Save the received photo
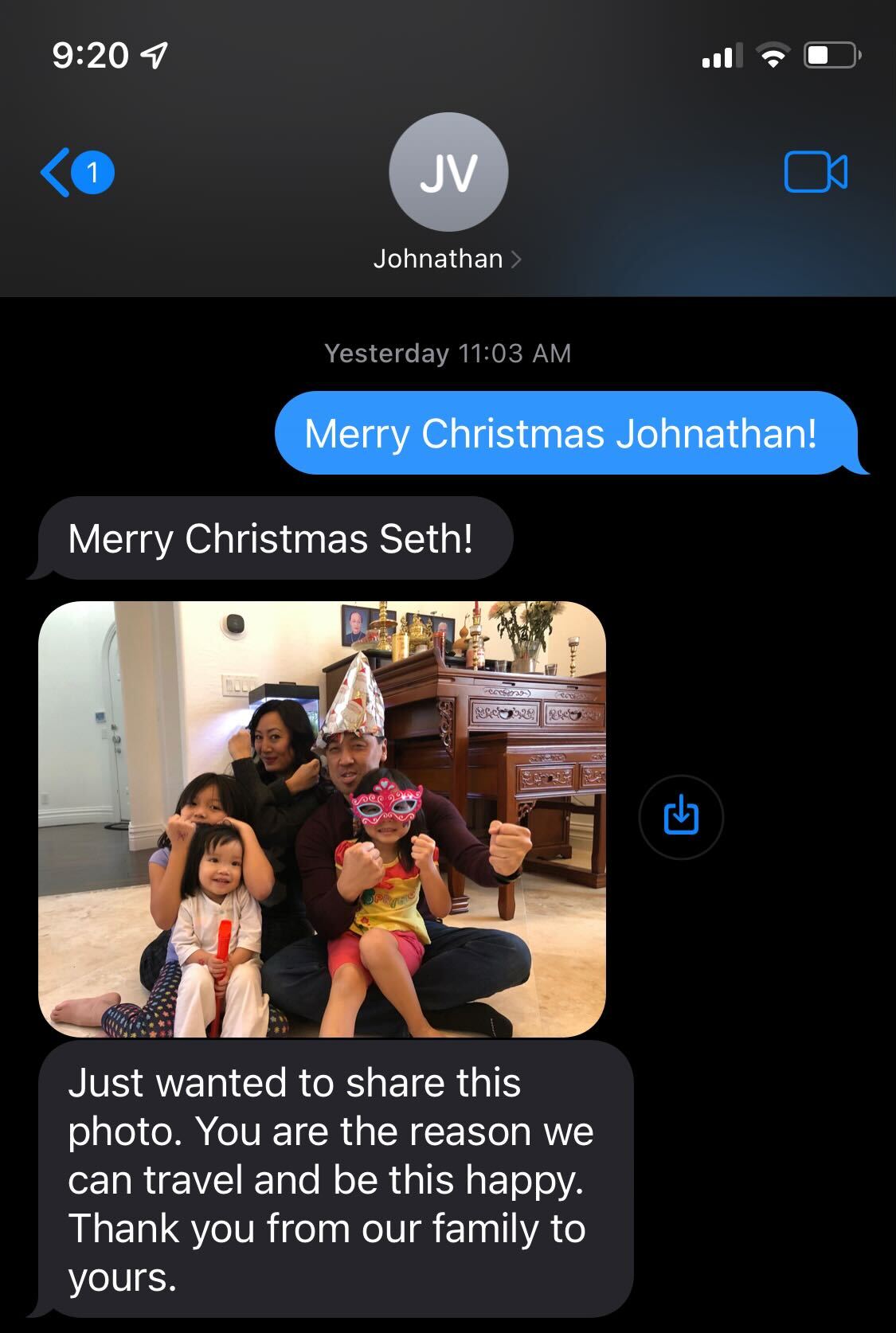Viewport: 896px width, 1333px height. [x=681, y=816]
